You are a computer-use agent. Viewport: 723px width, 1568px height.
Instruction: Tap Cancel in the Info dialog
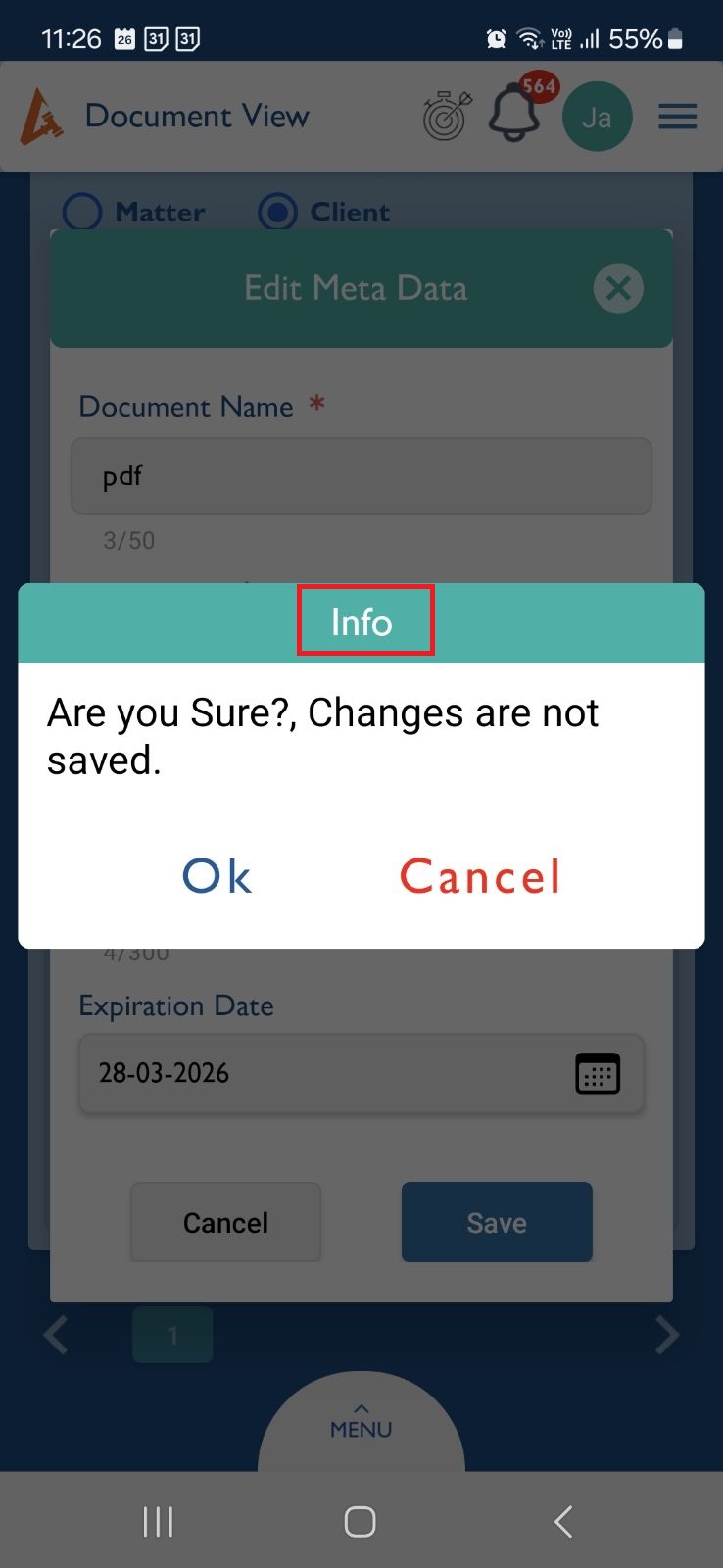pos(480,876)
